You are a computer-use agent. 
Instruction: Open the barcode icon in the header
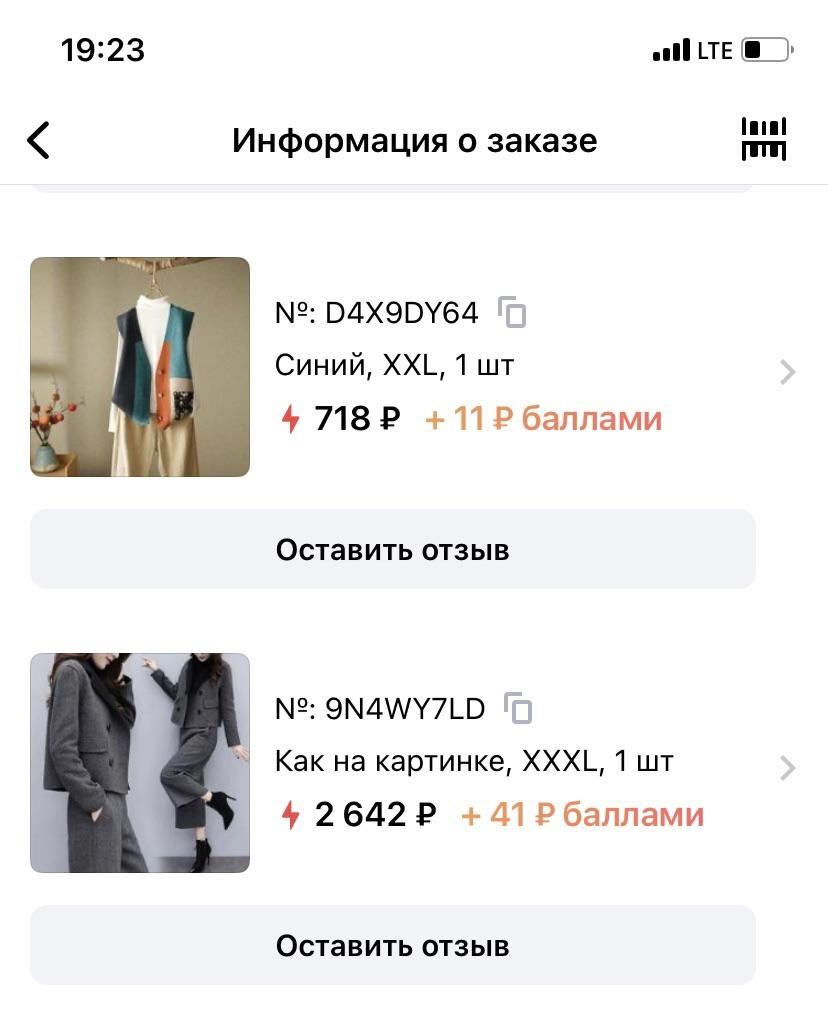coord(763,140)
